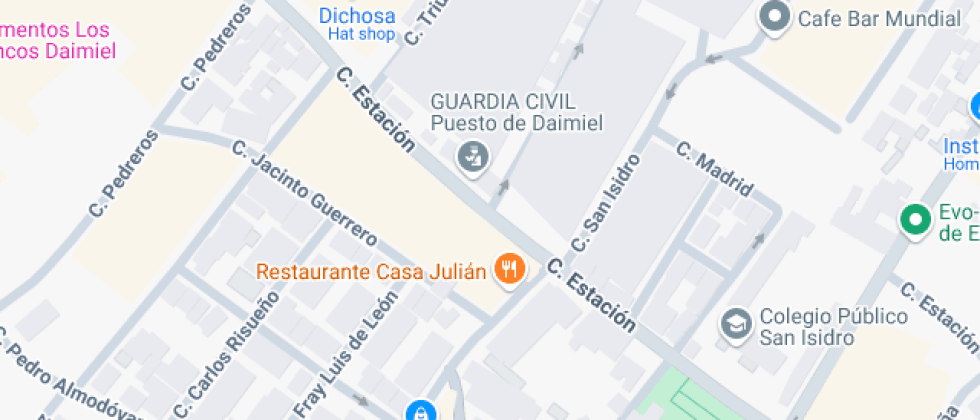Tap the green Evo marker
The image size is (980, 420).
point(914,220)
